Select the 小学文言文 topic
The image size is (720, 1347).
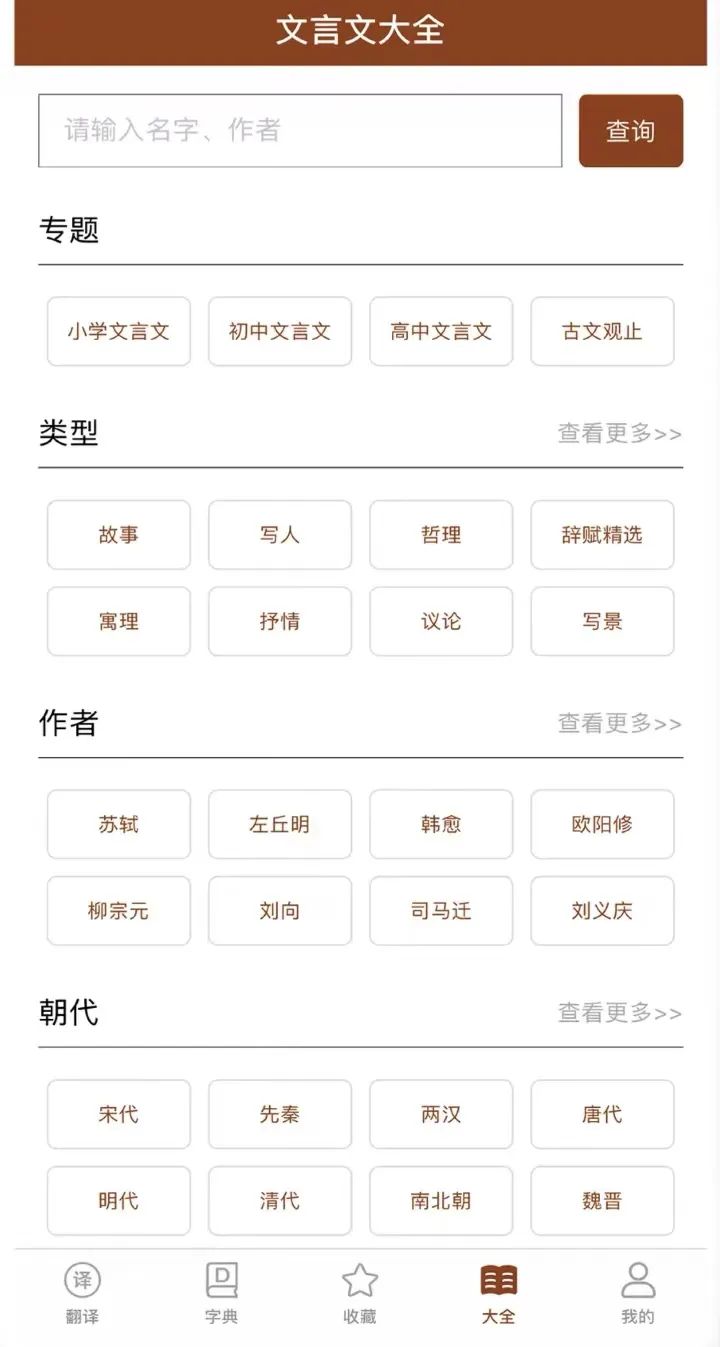point(118,331)
